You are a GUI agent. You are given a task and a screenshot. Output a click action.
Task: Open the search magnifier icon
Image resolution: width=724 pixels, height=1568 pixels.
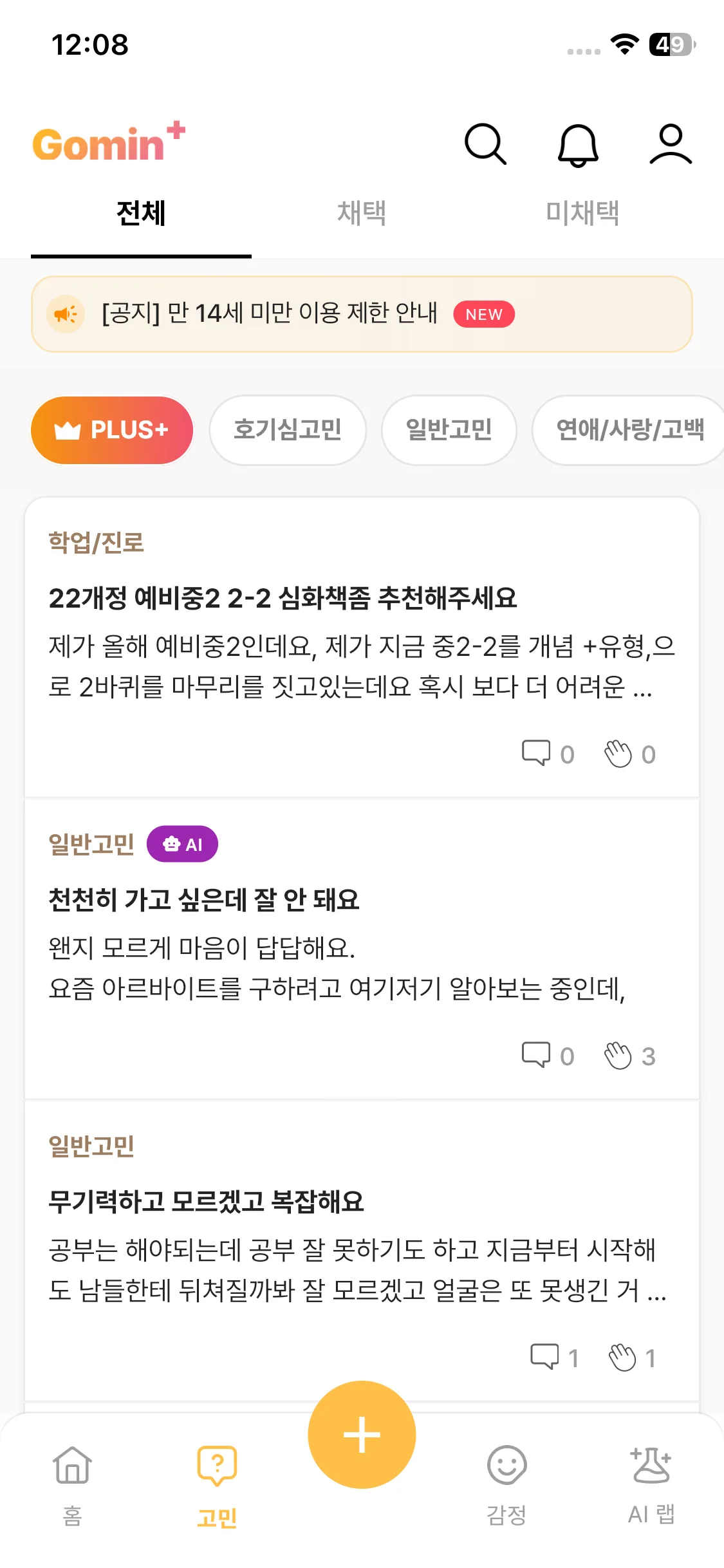pos(485,144)
